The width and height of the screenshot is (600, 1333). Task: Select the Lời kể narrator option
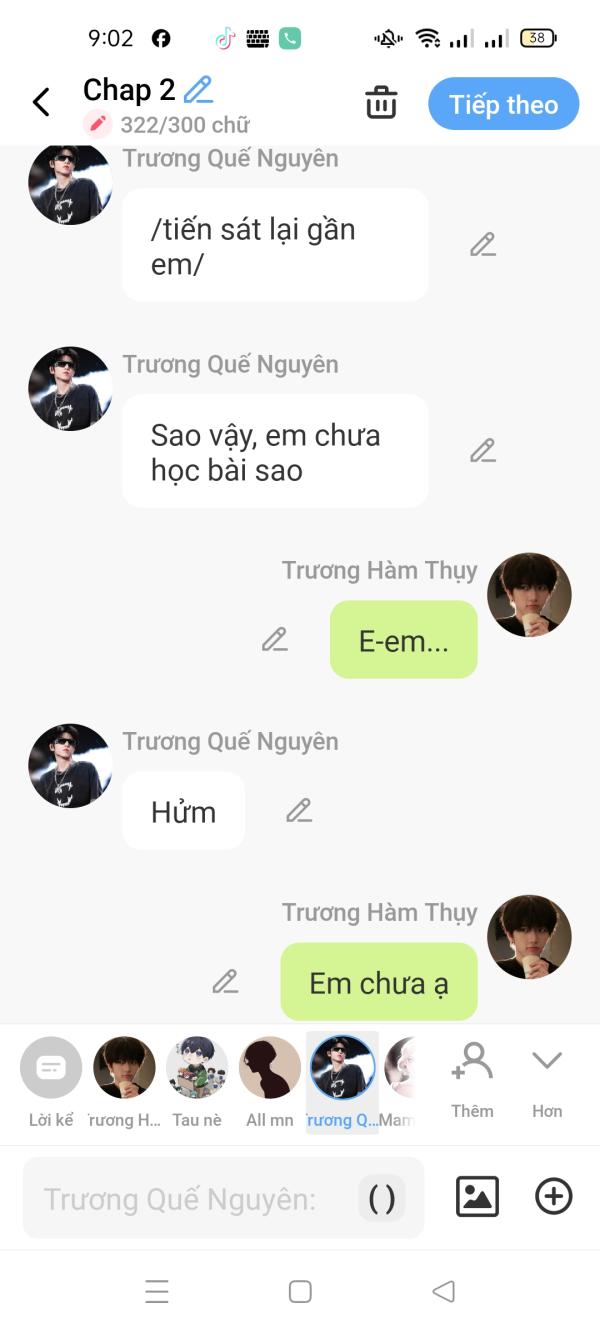pos(51,1083)
